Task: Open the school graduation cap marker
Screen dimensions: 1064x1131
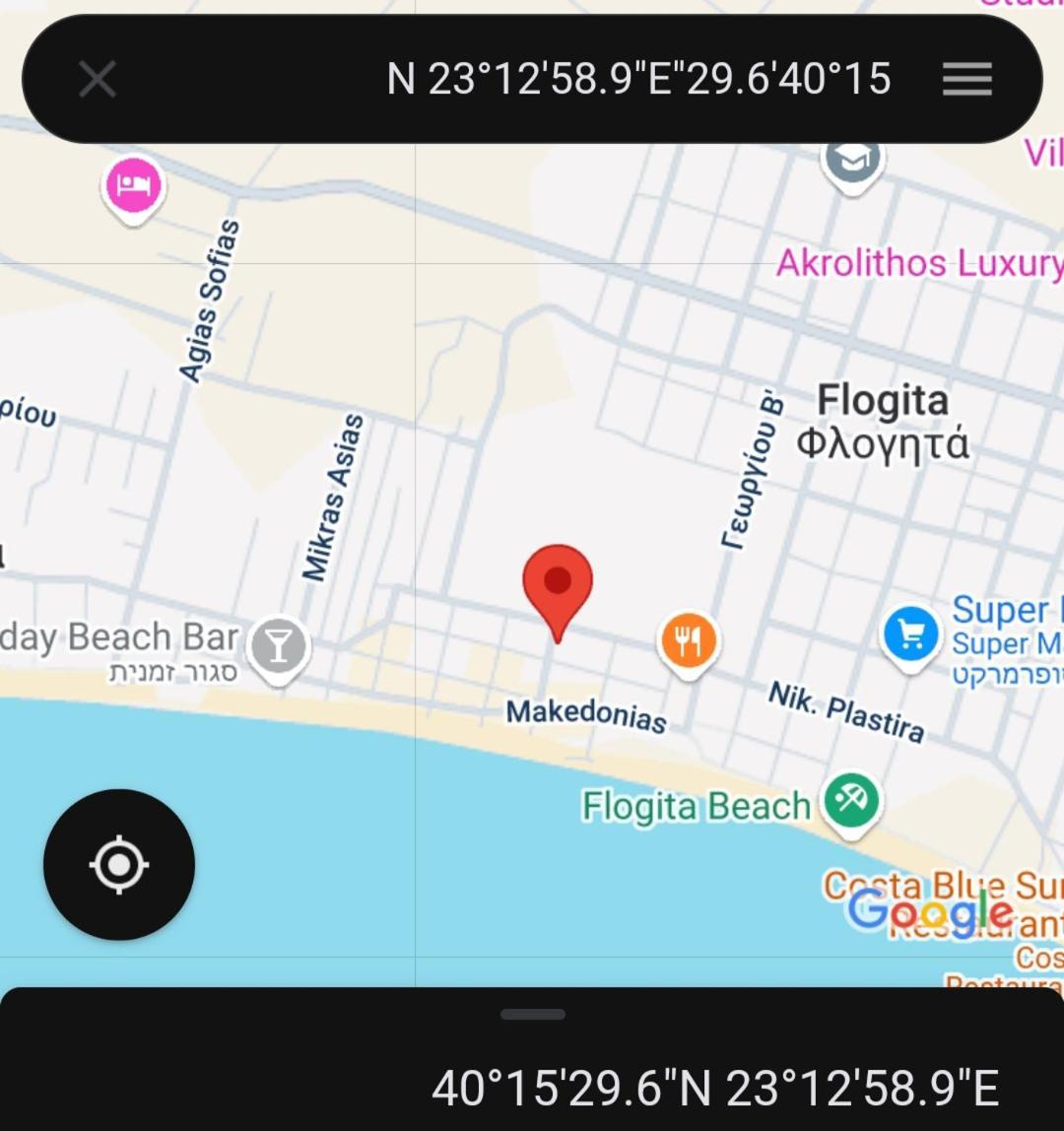Action: tap(852, 160)
